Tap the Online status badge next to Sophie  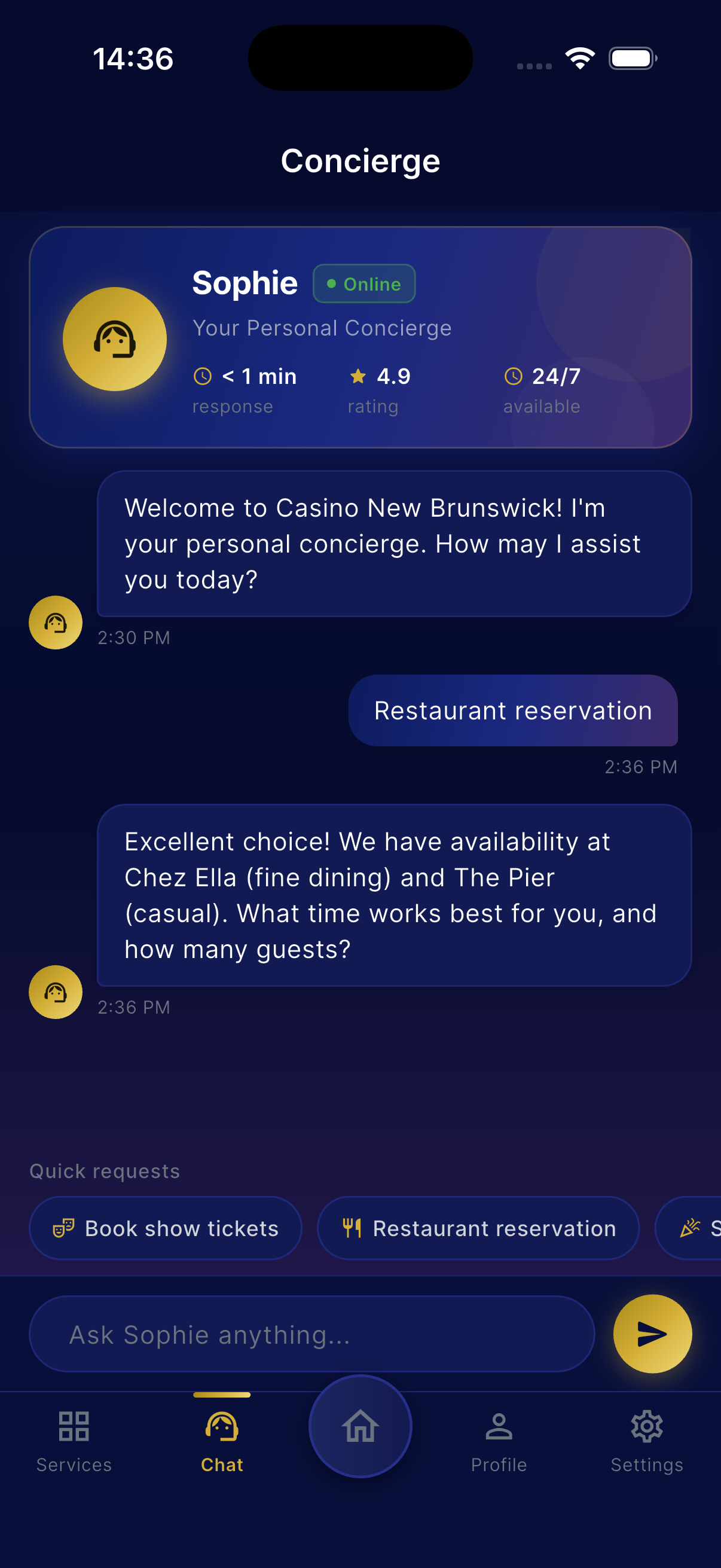coord(363,283)
